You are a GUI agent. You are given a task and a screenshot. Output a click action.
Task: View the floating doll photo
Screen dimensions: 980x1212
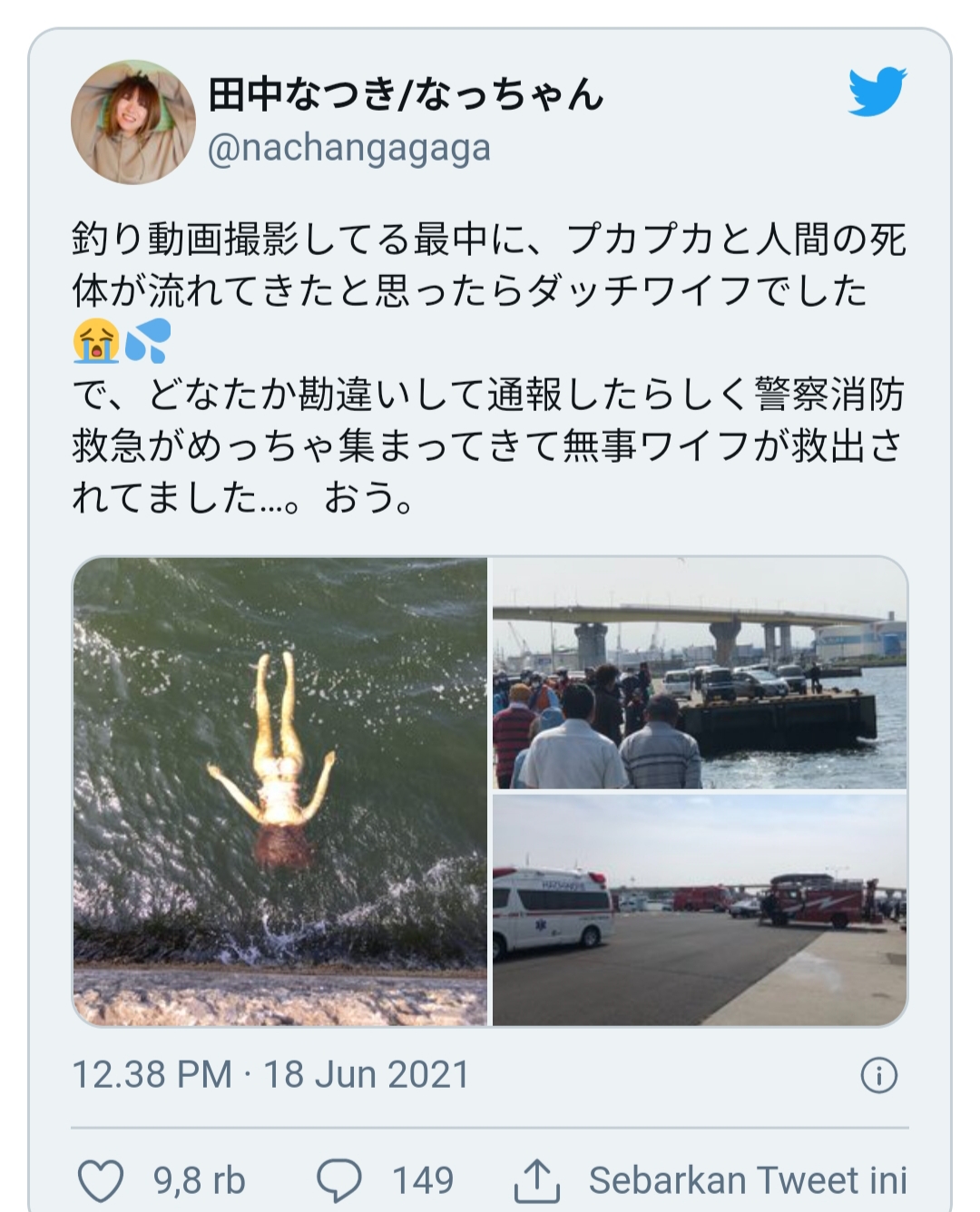pos(280,791)
